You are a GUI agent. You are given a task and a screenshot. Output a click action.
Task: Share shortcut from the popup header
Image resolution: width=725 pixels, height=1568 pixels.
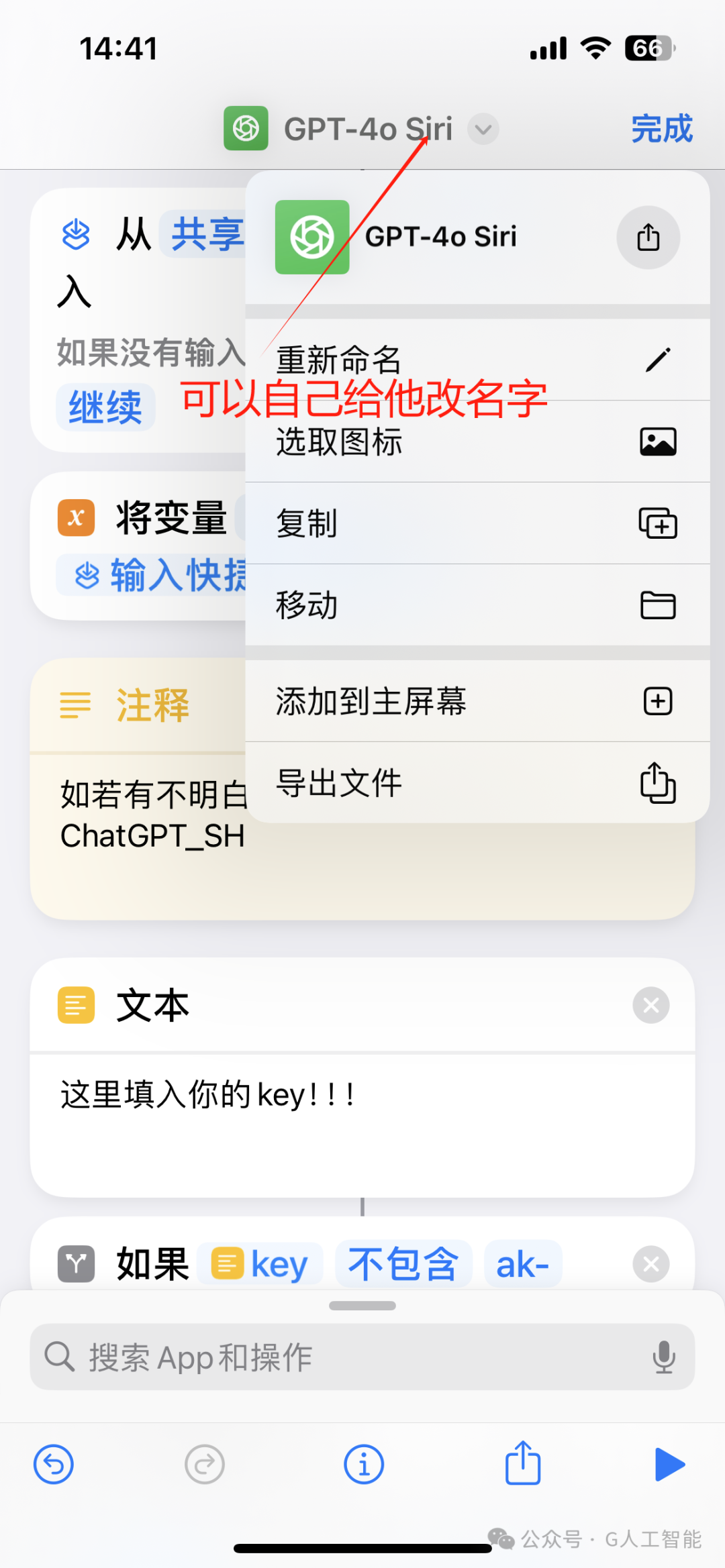pyautogui.click(x=648, y=238)
